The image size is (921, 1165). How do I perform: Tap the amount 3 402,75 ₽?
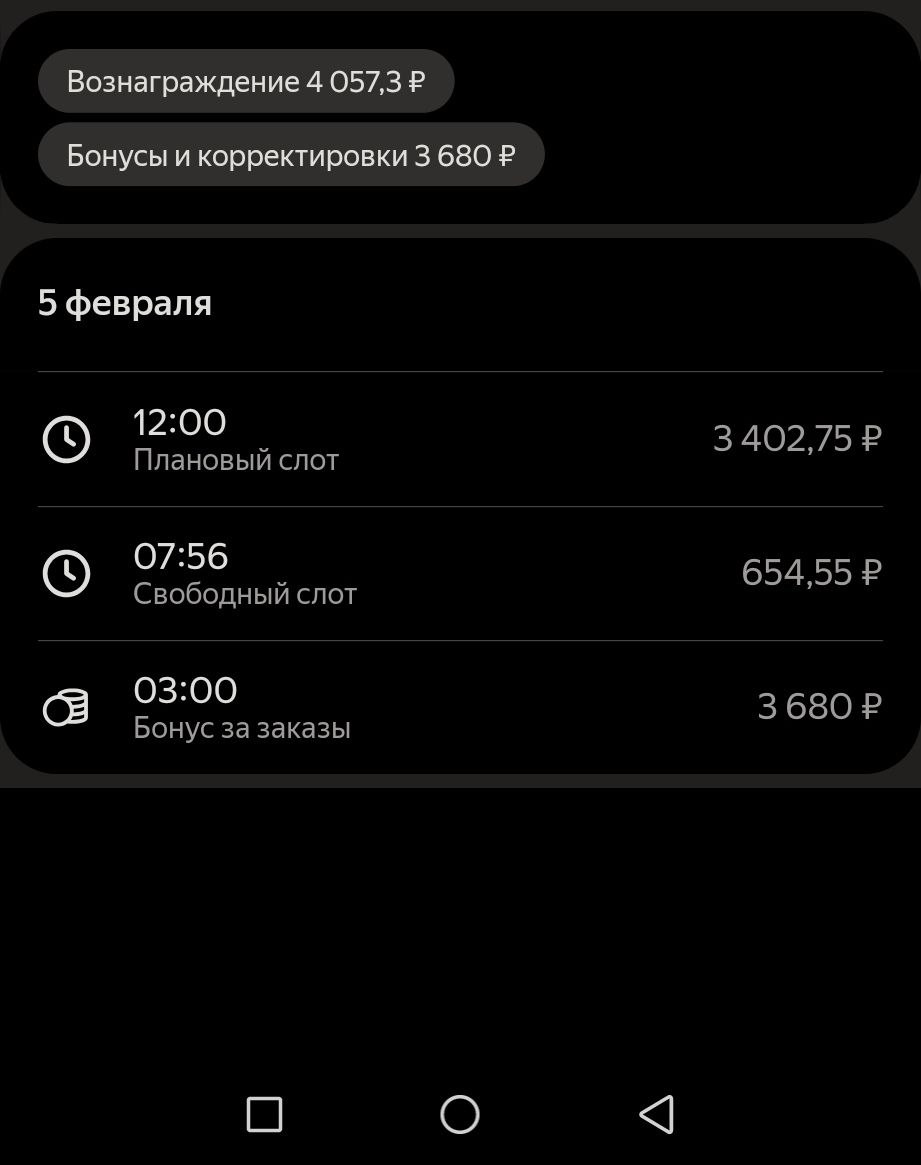coord(796,436)
